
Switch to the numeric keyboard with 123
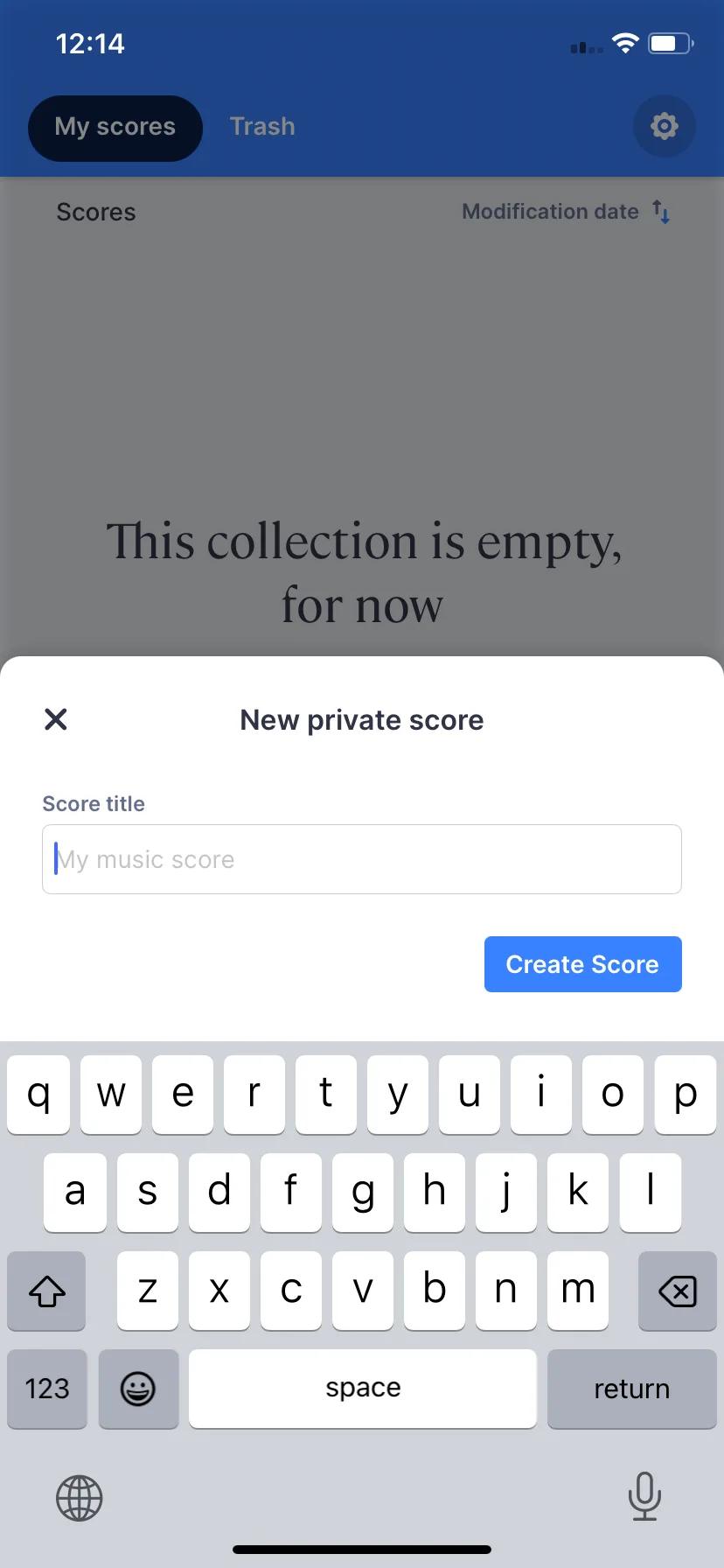46,1389
